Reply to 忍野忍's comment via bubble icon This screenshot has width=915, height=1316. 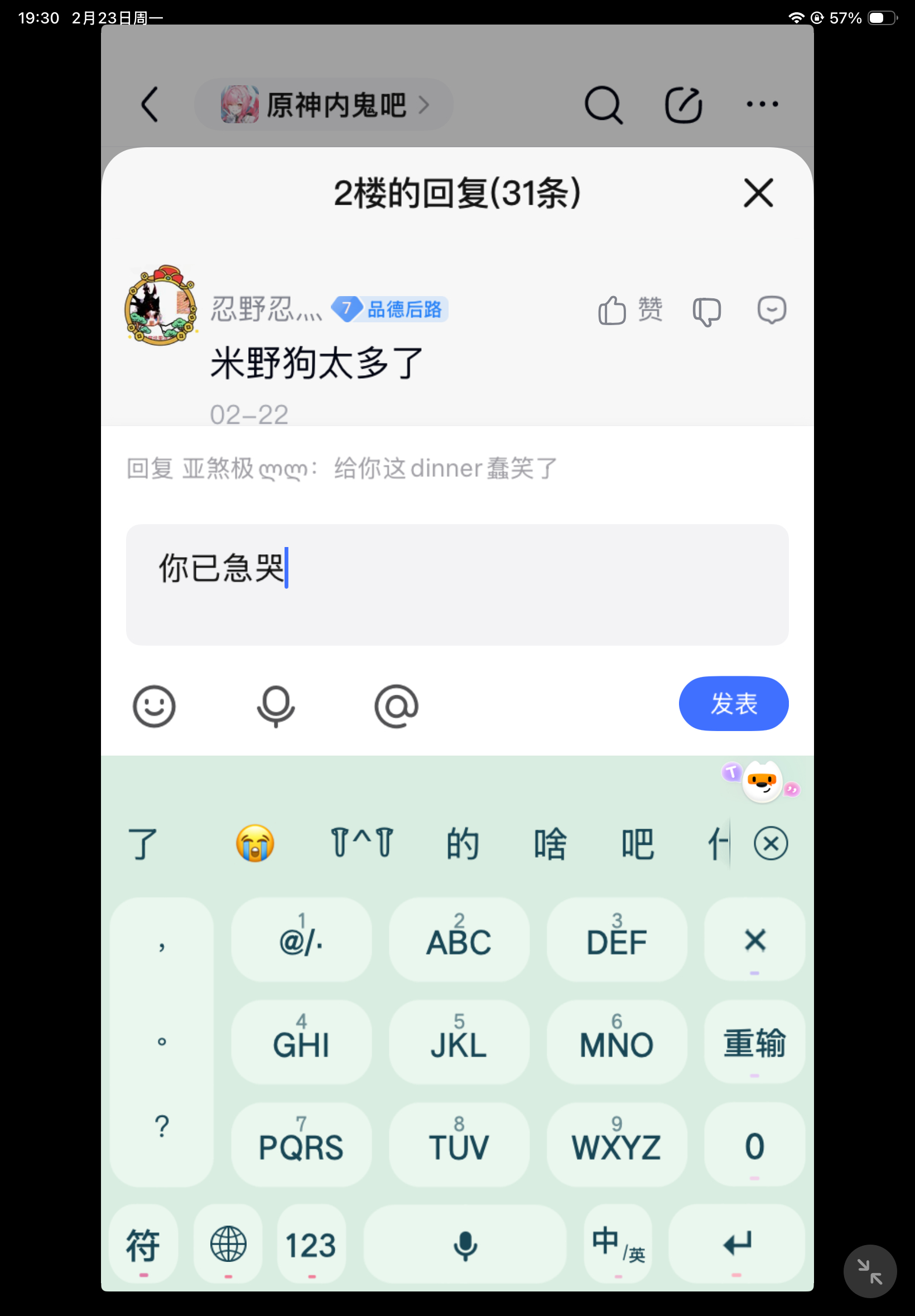point(771,310)
